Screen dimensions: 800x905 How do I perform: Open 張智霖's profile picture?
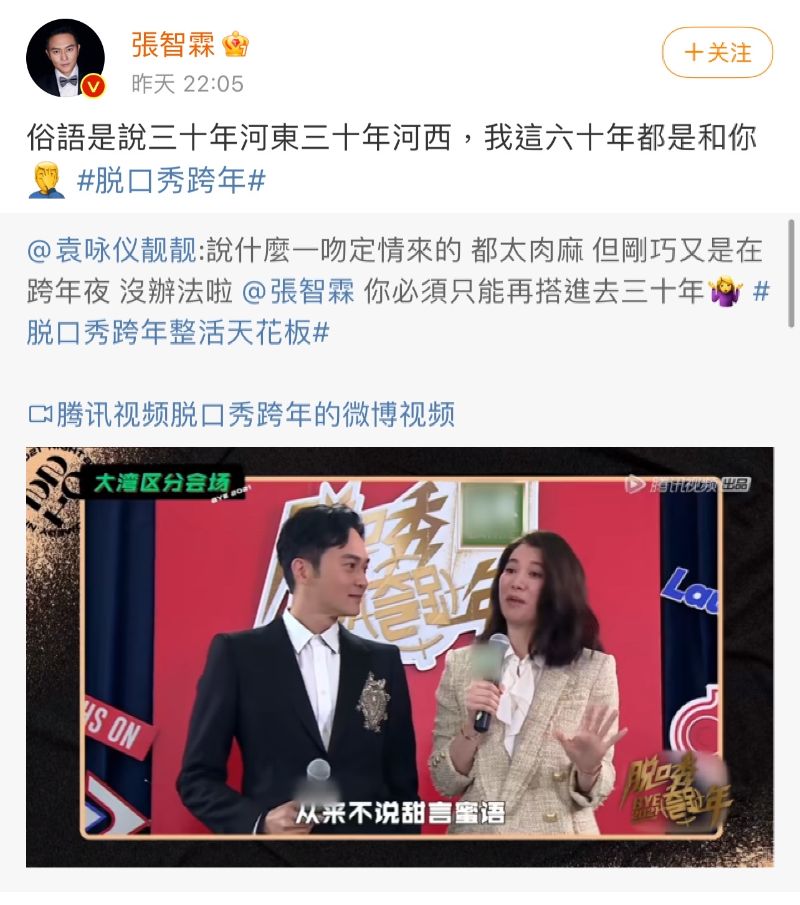(x=65, y=58)
